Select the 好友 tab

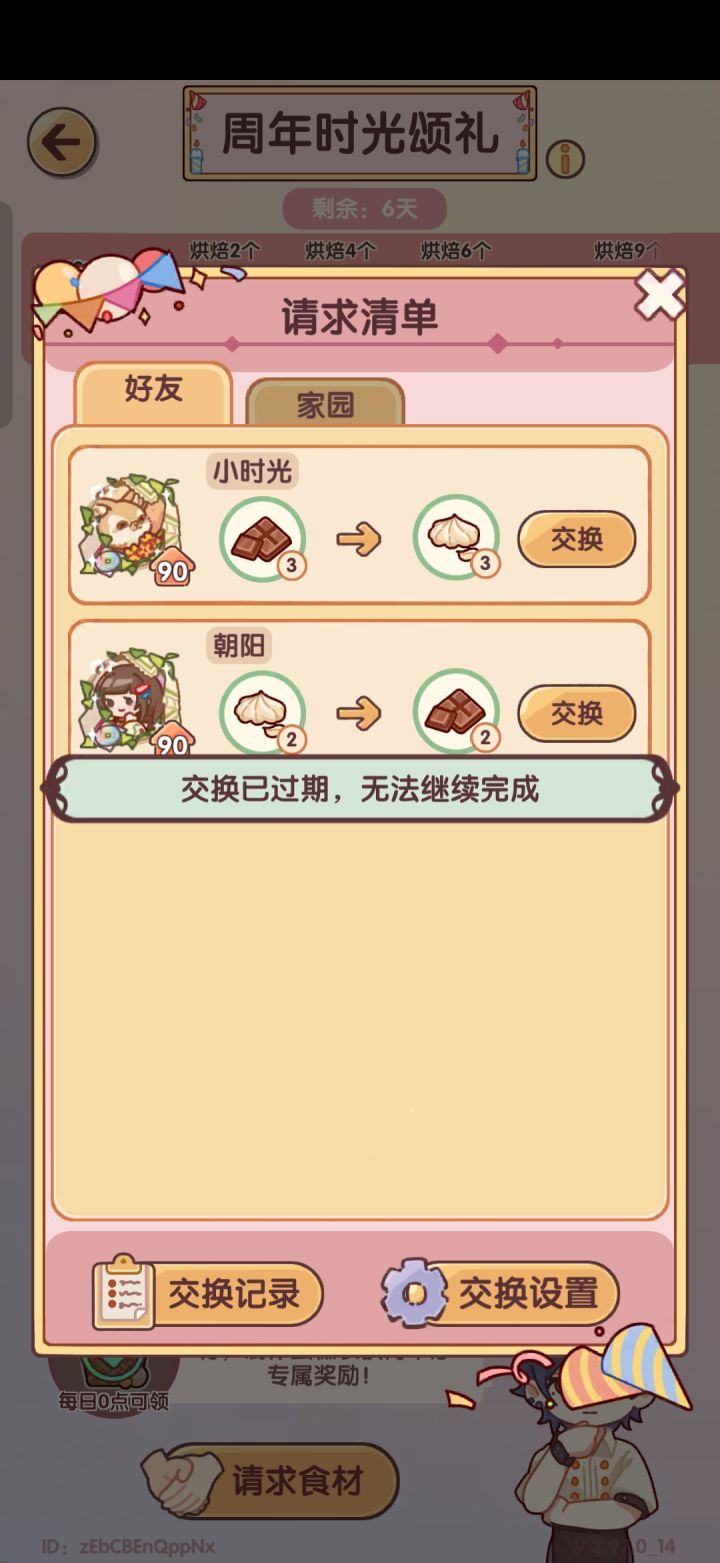tap(155, 390)
